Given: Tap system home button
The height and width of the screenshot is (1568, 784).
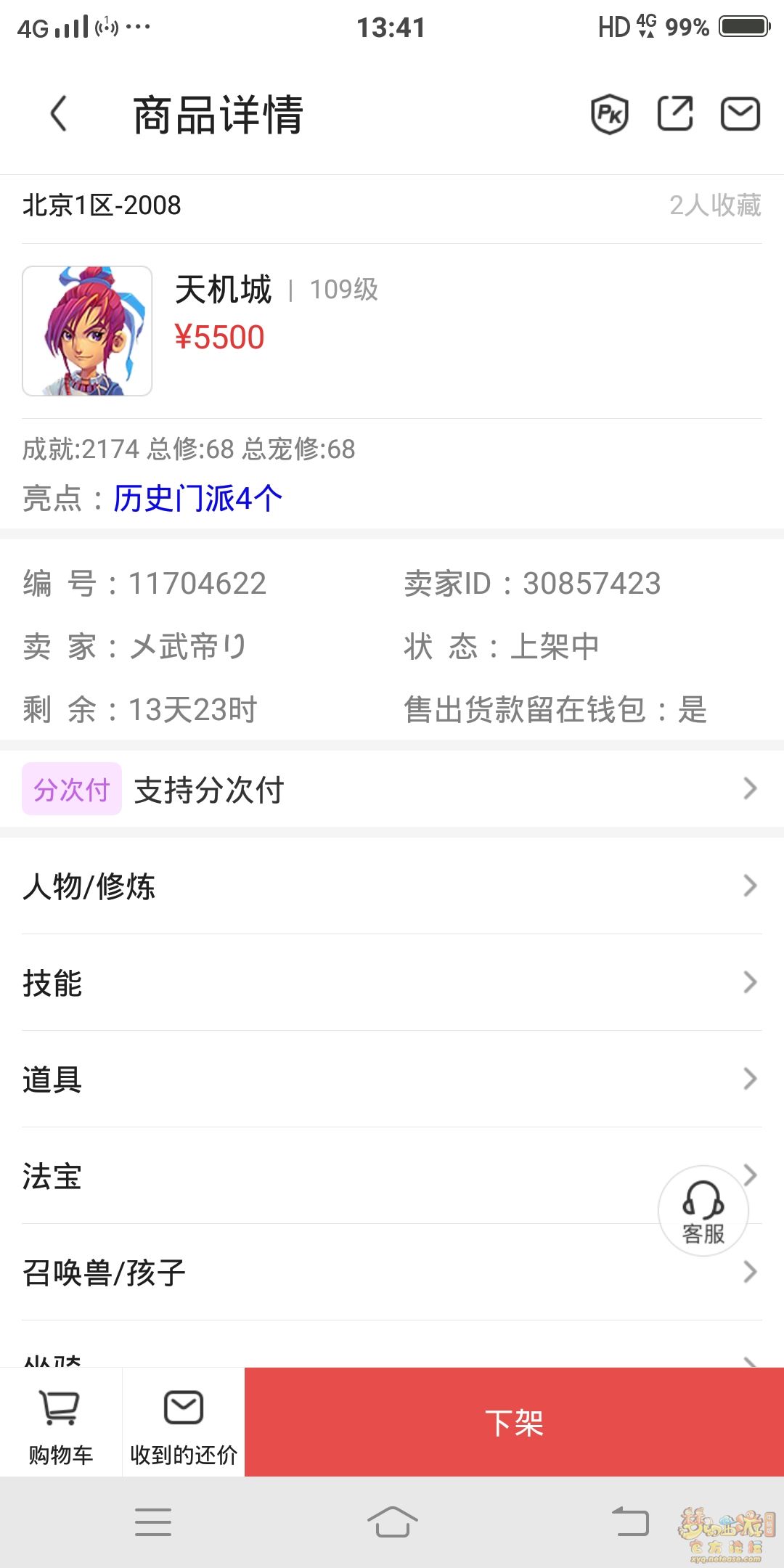Looking at the screenshot, I should (392, 1522).
